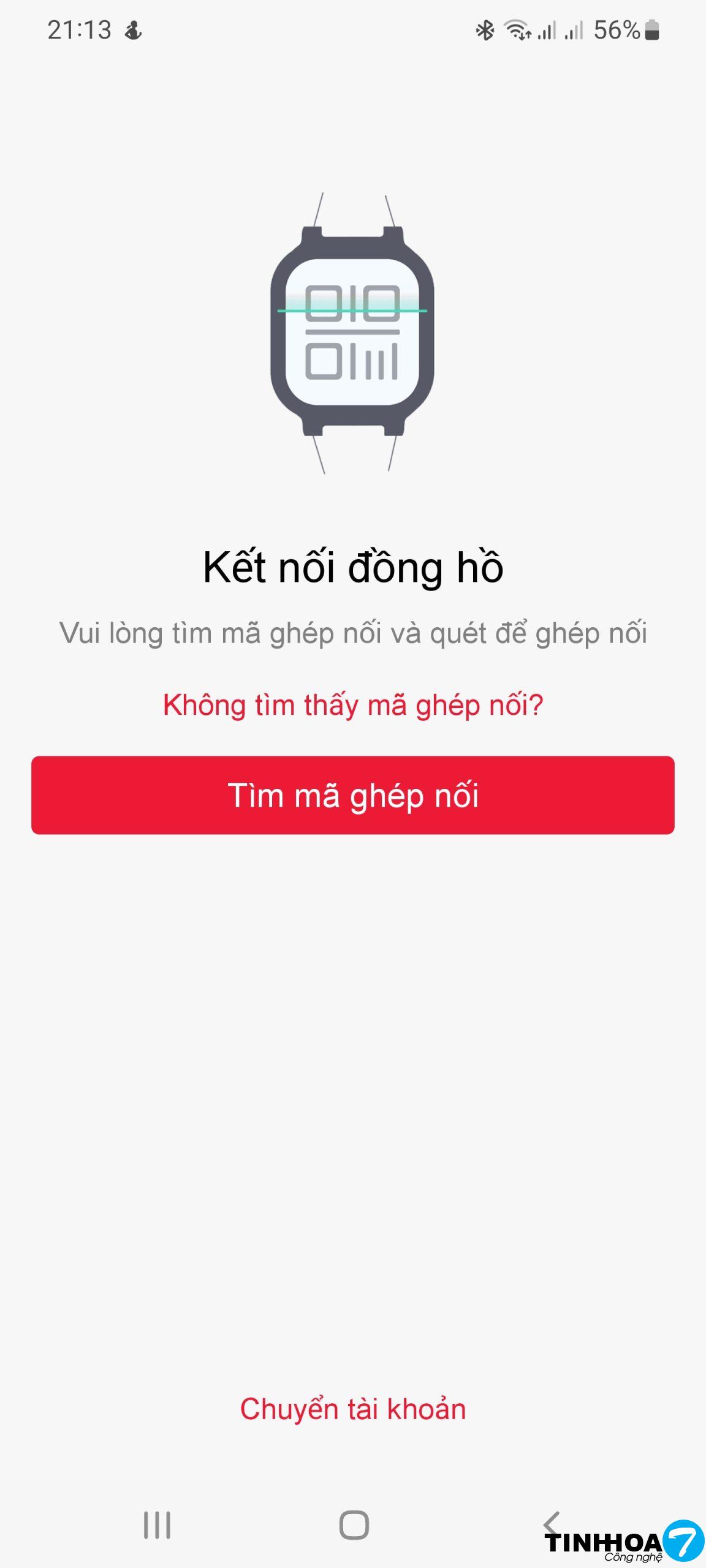
Task: Tap the 'Tìm mã ghép nối' button
Action: point(352,795)
